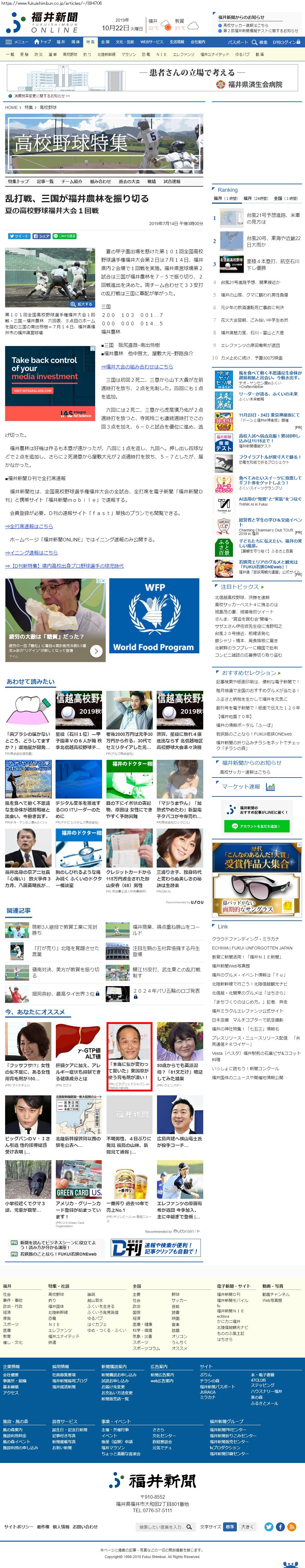The height and width of the screenshot is (1568, 305).
Task: Switch Ranking to 全国（1時間）
Action: pos(285,198)
